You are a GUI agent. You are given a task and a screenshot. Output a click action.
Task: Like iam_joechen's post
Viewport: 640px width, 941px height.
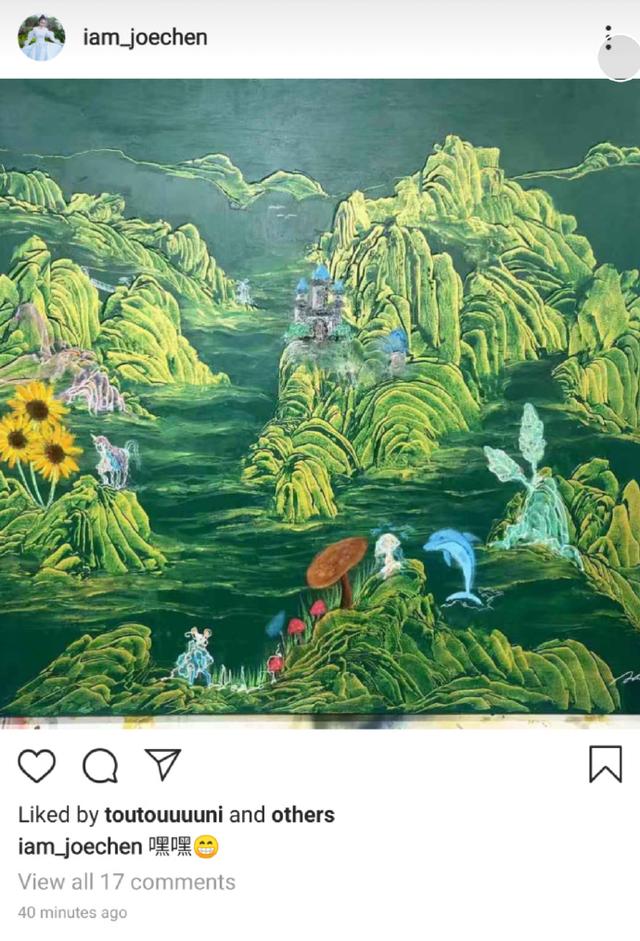click(x=37, y=766)
